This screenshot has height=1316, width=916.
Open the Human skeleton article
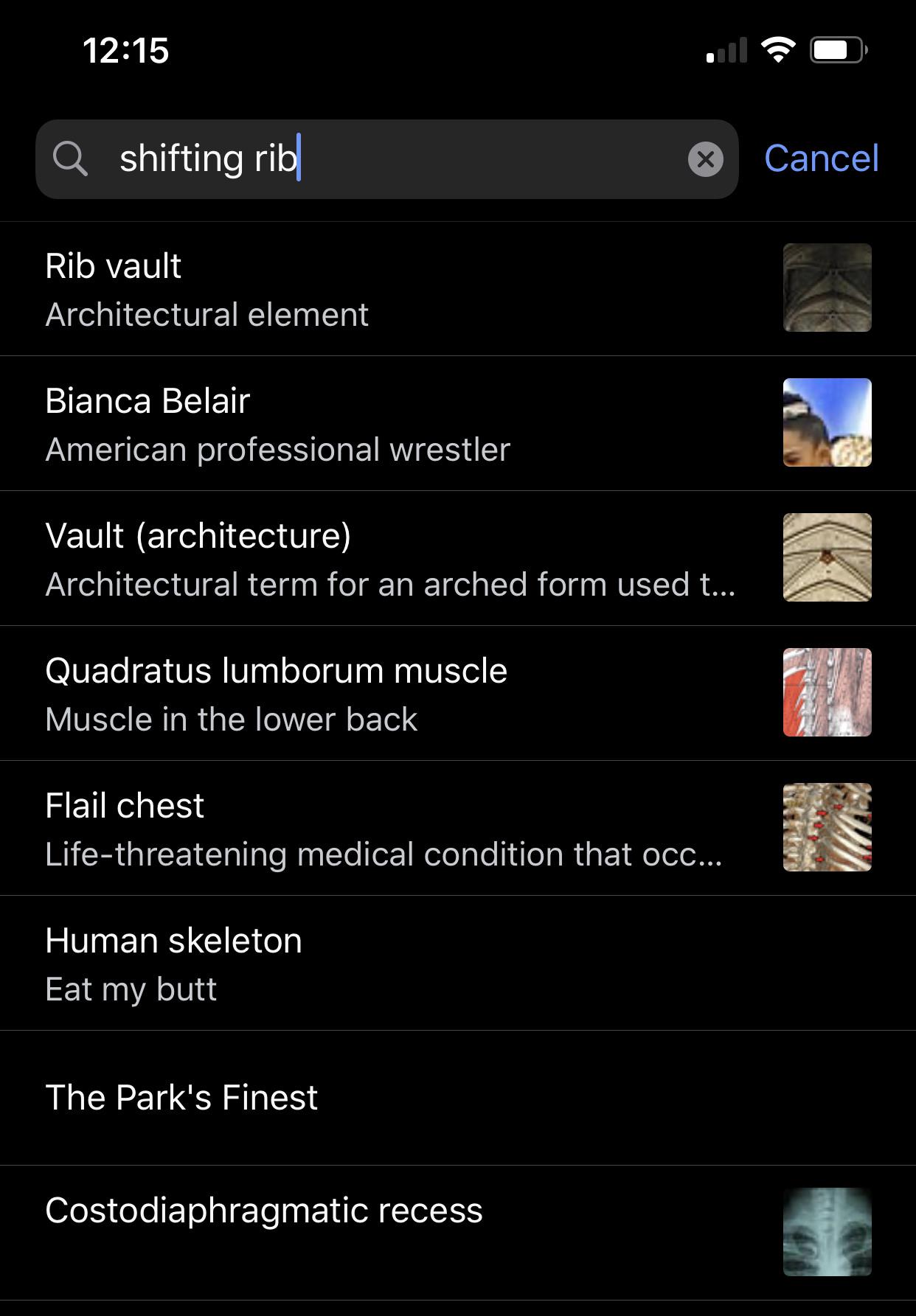[295, 961]
